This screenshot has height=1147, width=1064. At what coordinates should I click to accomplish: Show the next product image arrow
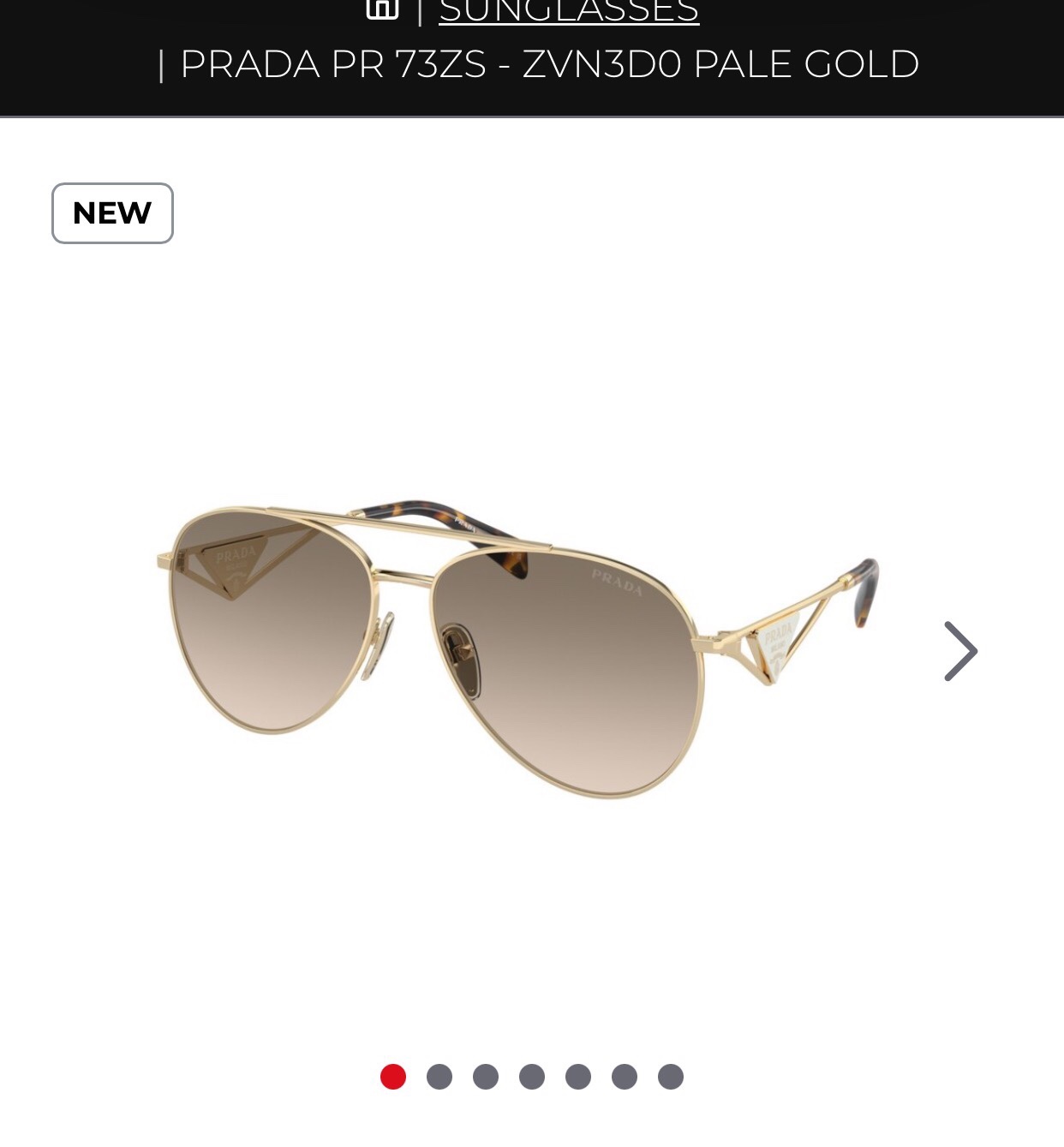[960, 651]
